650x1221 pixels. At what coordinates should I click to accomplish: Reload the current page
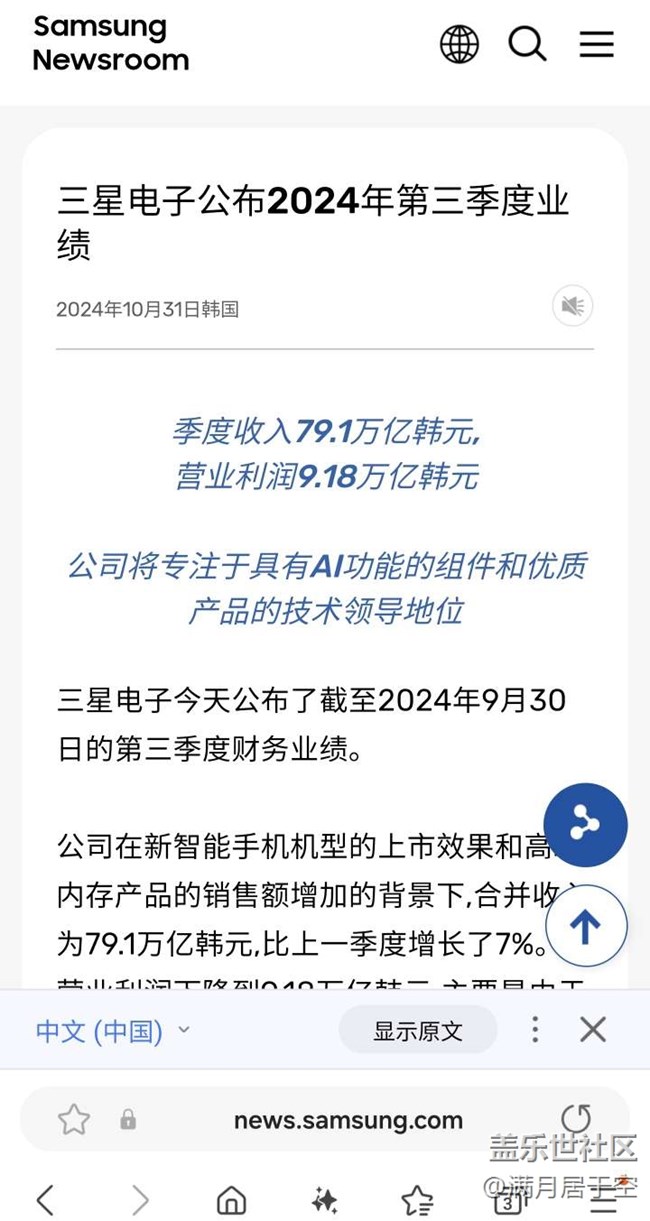click(575, 1119)
